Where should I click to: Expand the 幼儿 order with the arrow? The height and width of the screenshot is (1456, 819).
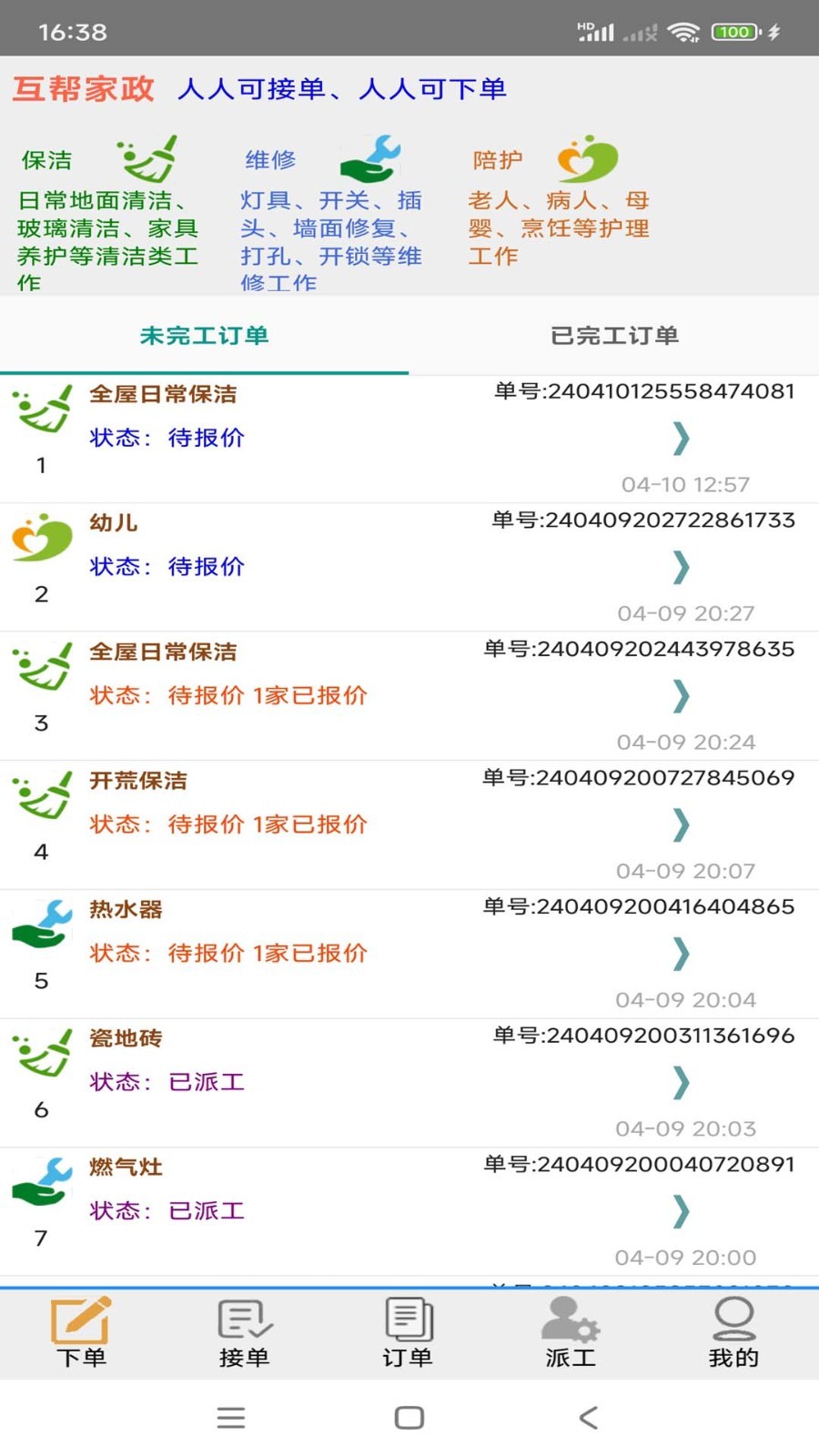(681, 568)
